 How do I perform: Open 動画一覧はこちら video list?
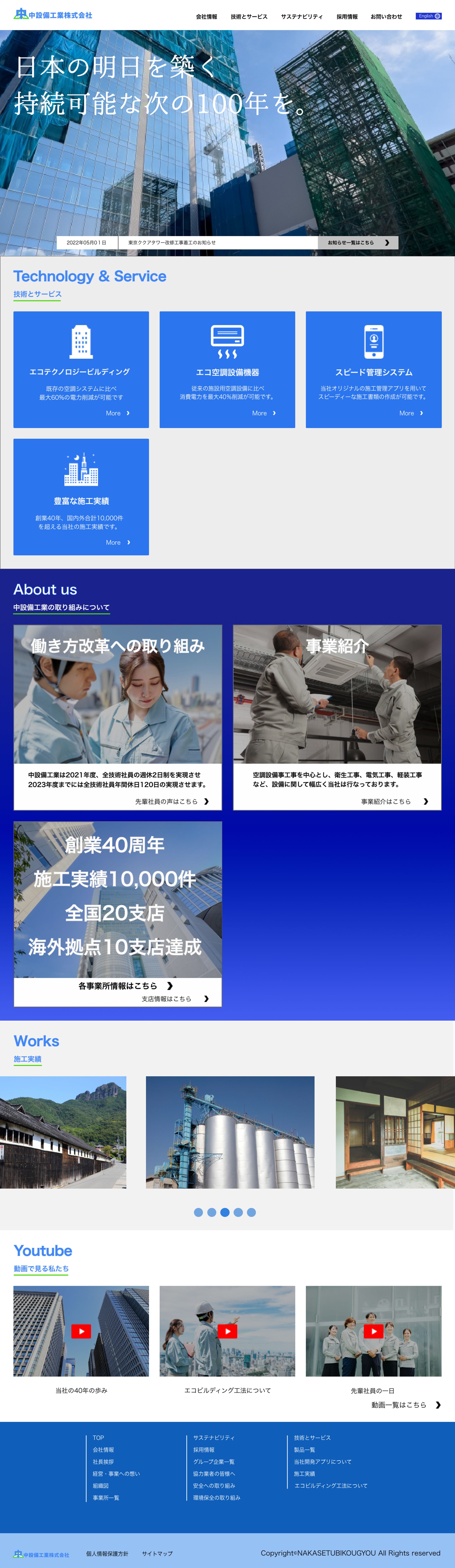pyautogui.click(x=405, y=1405)
